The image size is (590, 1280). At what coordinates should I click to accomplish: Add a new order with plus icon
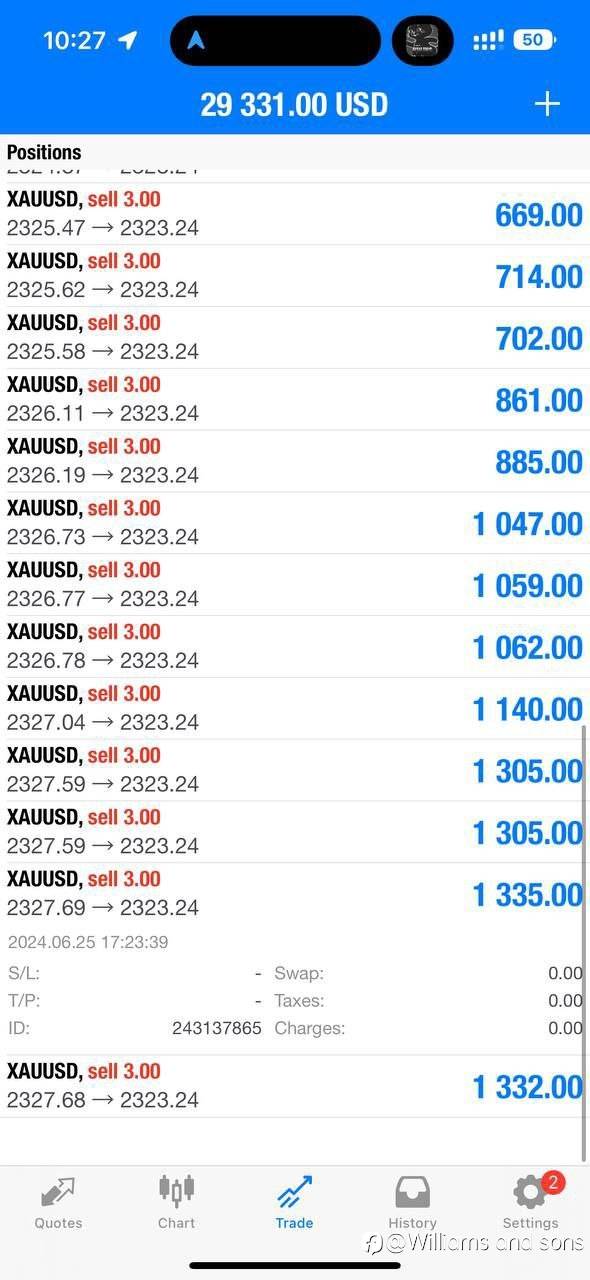pos(547,104)
